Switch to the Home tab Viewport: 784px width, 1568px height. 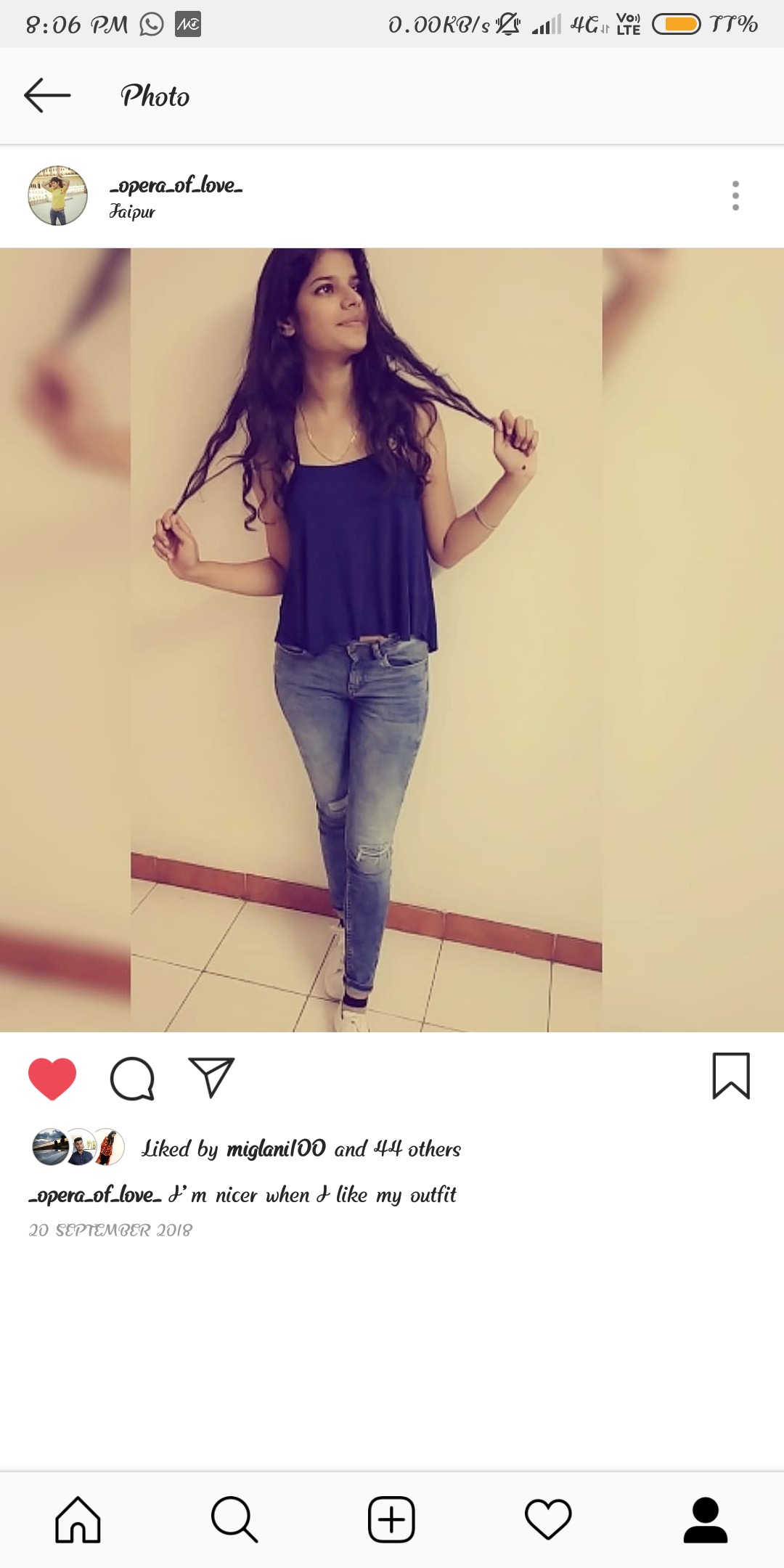pos(78,1519)
